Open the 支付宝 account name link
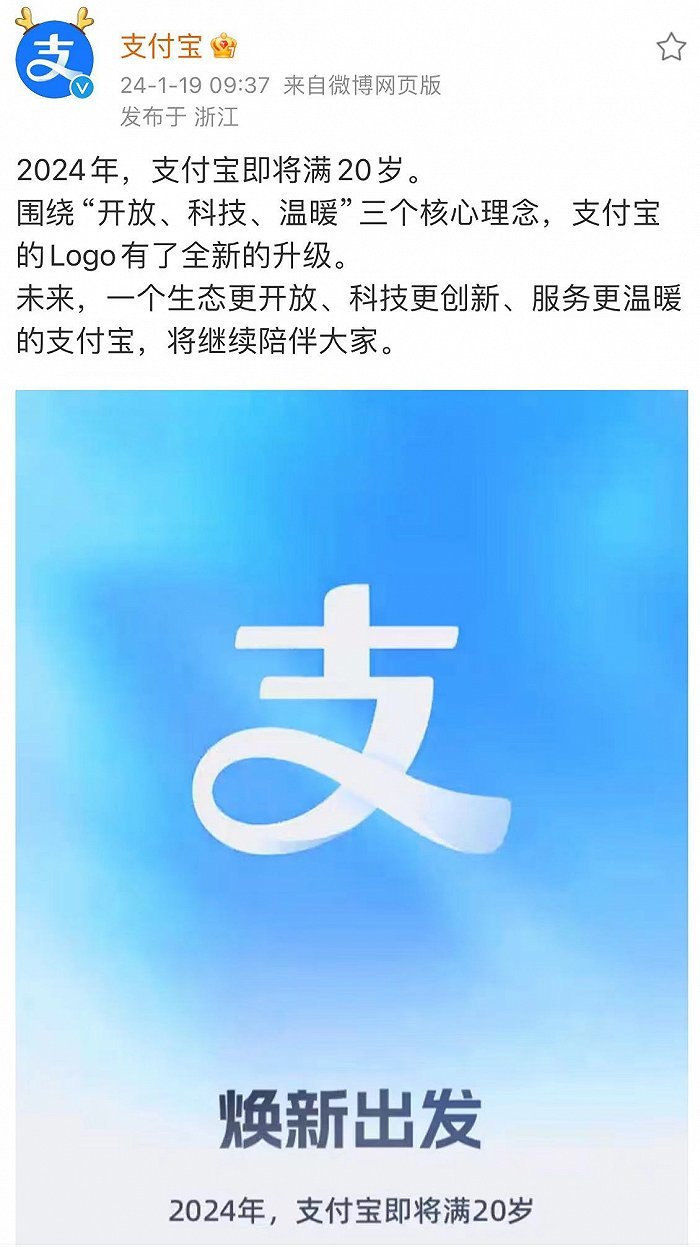The image size is (700, 1247). [161, 46]
